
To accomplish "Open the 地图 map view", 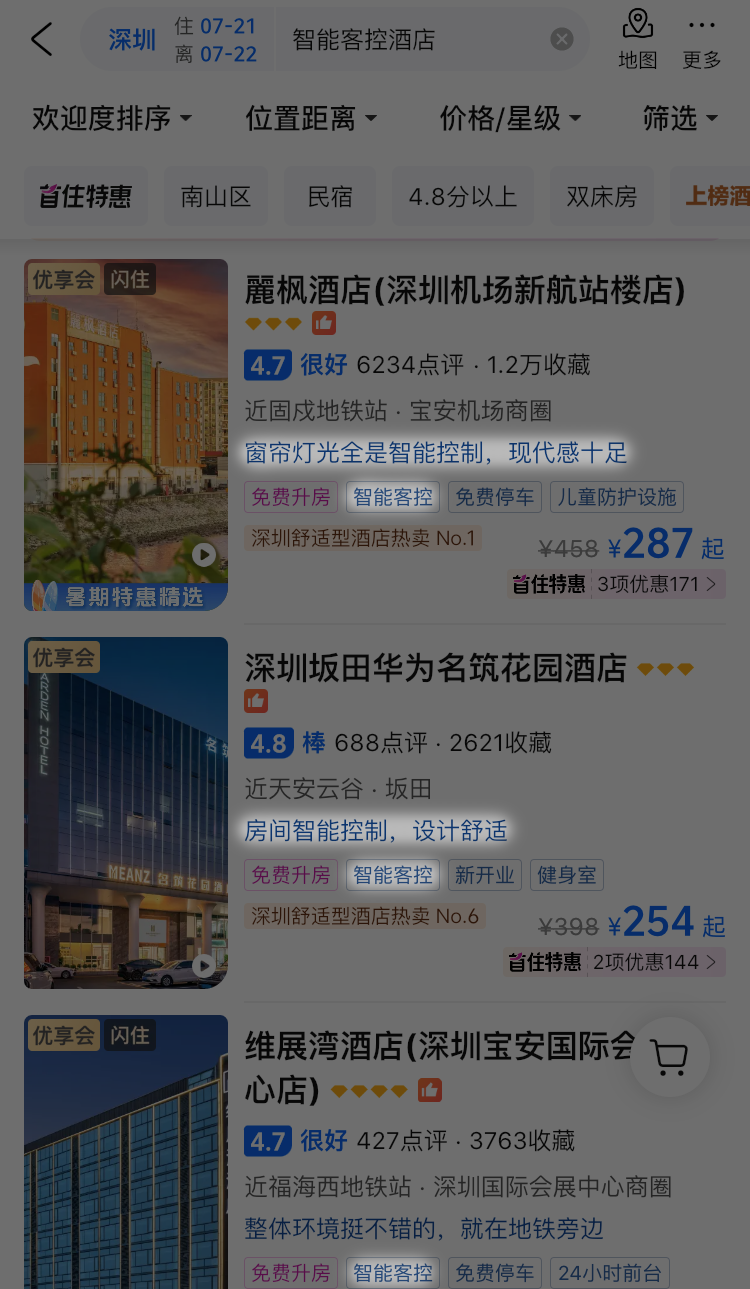I will (637, 40).
